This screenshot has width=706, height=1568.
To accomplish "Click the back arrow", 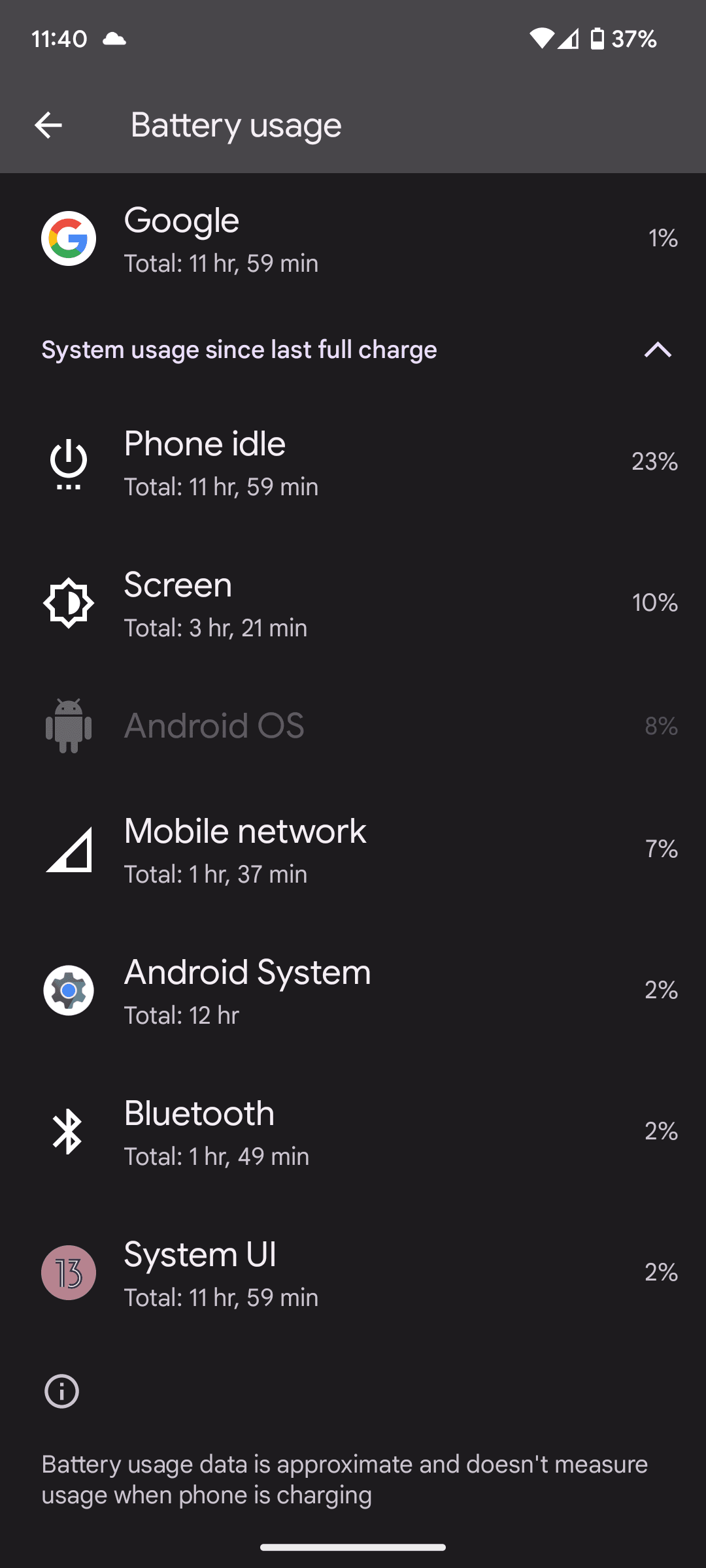I will pyautogui.click(x=49, y=125).
